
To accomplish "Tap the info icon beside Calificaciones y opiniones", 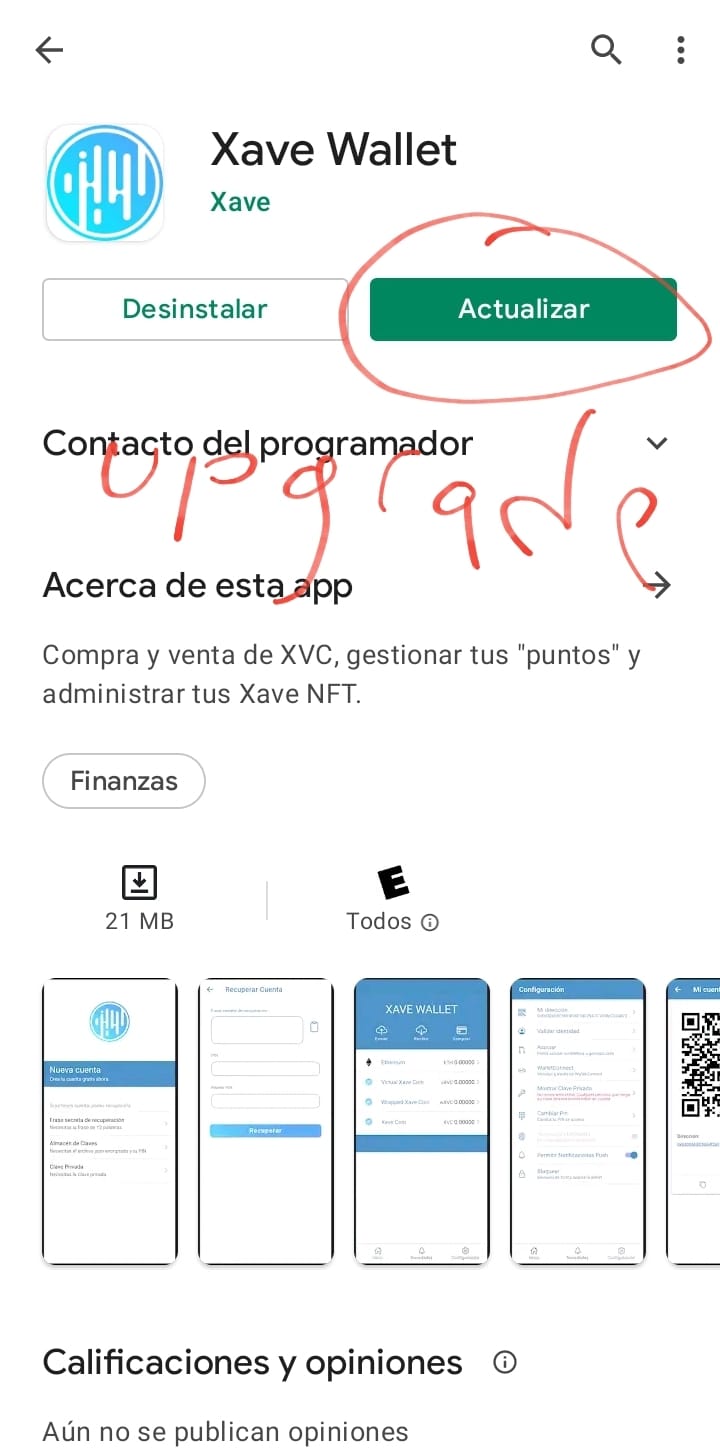I will [504, 1361].
